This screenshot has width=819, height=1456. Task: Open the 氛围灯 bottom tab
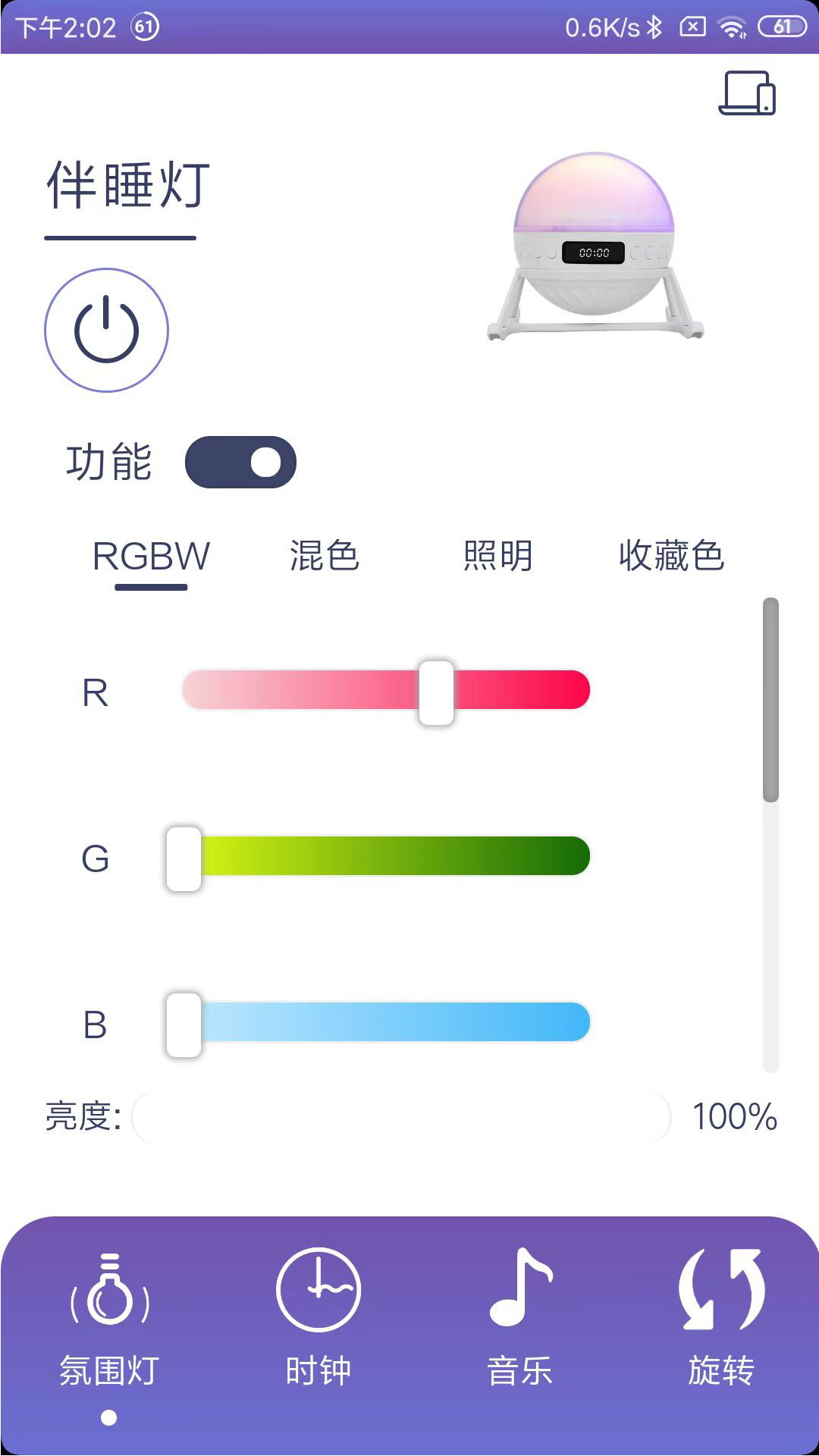[109, 1319]
